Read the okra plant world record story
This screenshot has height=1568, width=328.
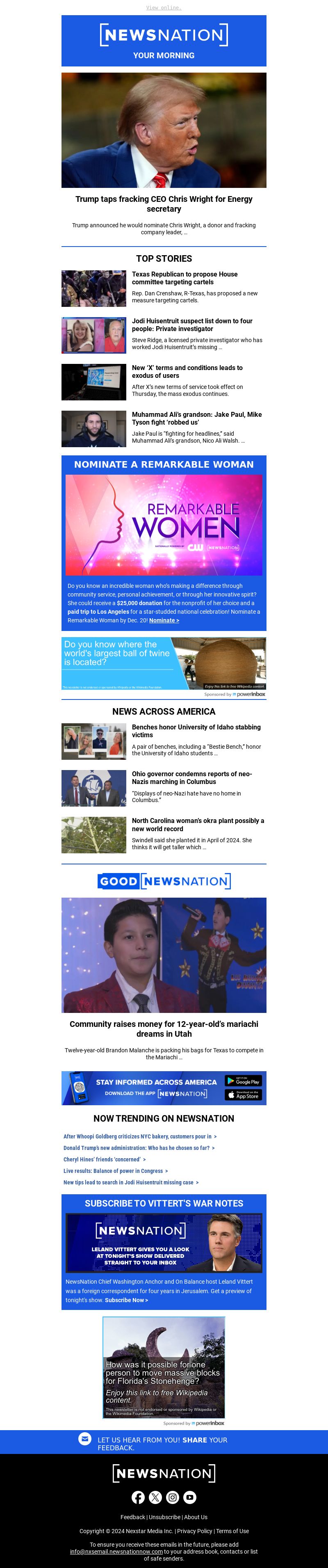click(x=198, y=824)
